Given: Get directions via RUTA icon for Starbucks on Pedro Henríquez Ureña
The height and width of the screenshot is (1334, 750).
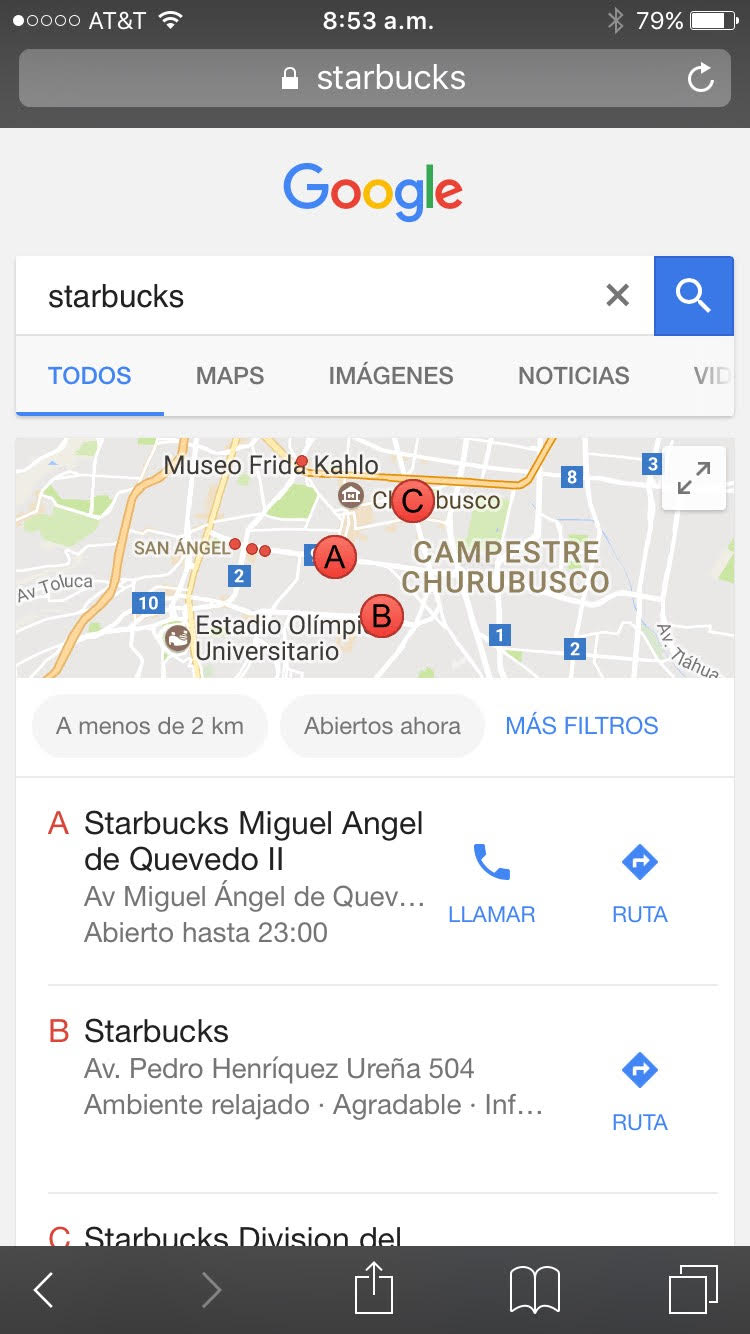Looking at the screenshot, I should pyautogui.click(x=639, y=1070).
